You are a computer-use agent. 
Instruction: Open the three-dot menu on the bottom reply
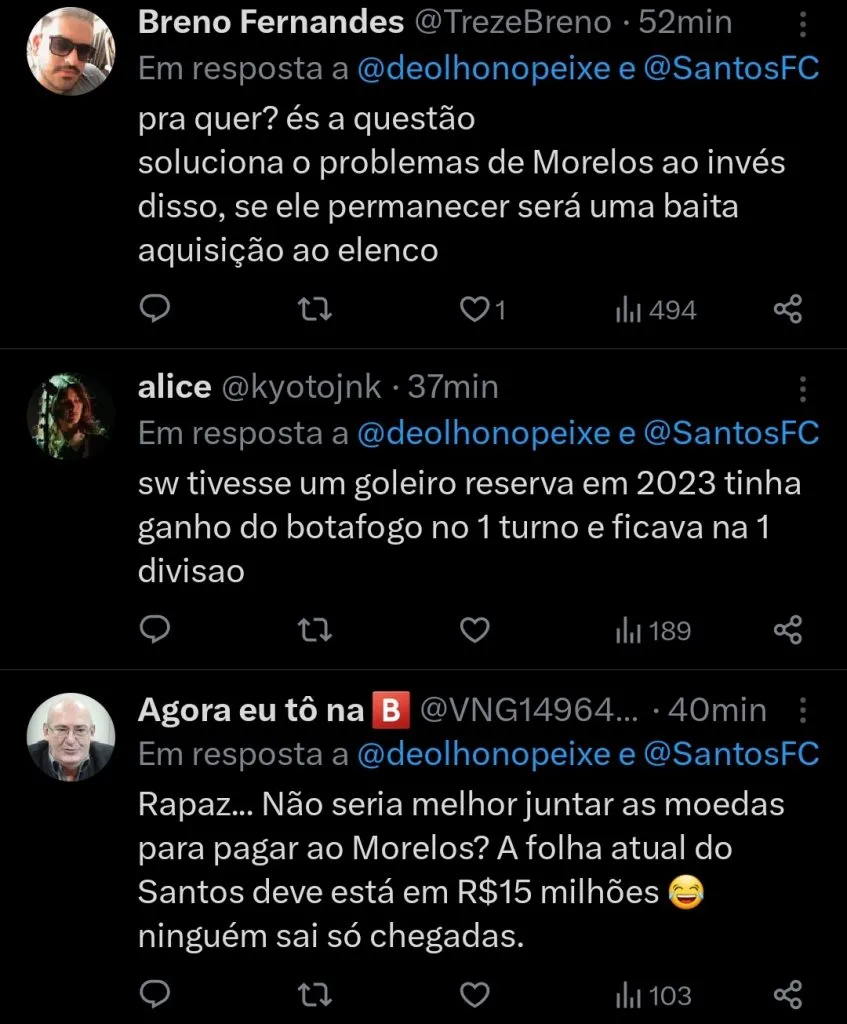(804, 708)
